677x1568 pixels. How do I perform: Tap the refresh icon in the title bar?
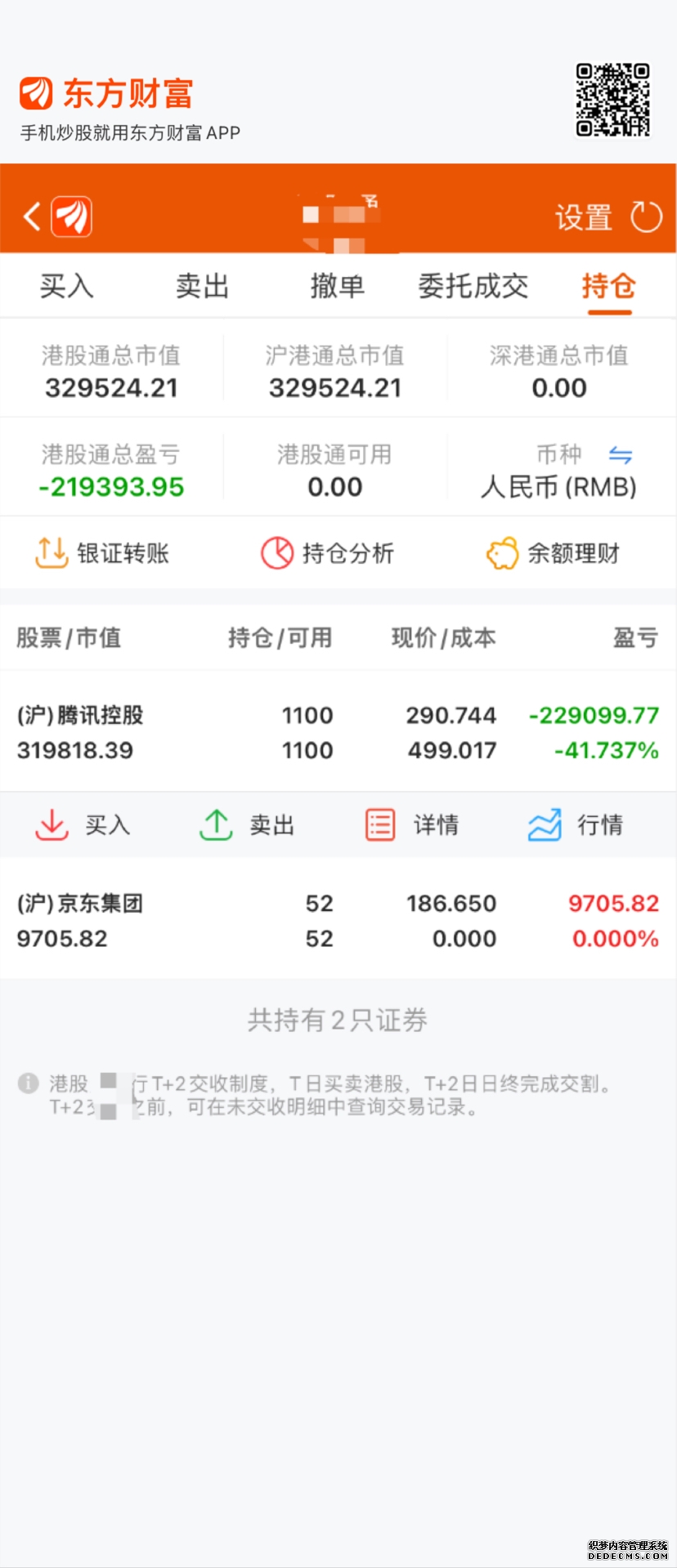click(646, 217)
